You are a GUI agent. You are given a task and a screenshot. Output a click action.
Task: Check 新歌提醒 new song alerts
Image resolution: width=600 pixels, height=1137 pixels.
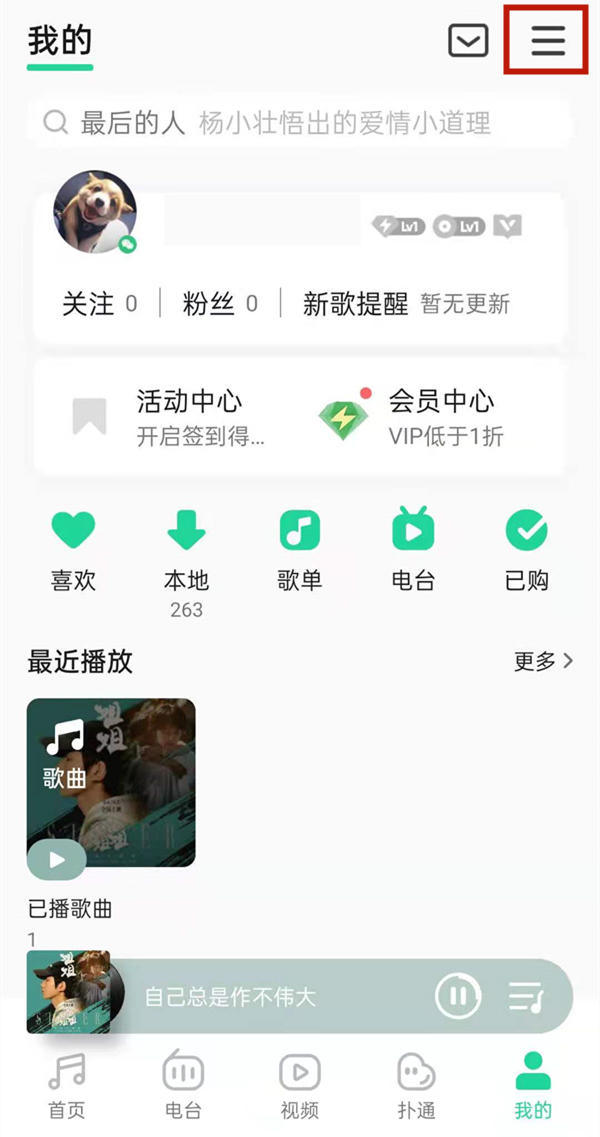(406, 304)
